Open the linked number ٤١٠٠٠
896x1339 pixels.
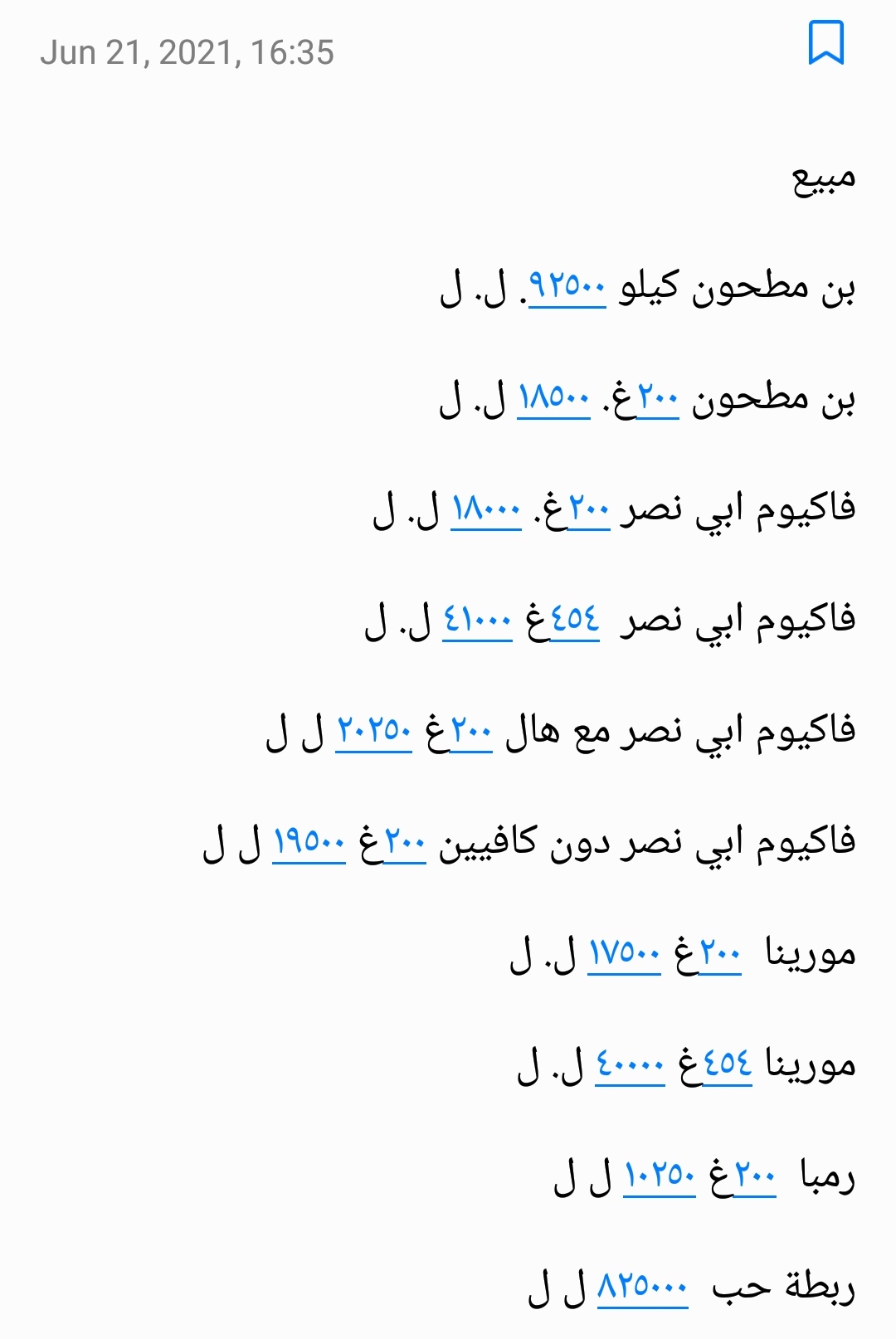477,621
